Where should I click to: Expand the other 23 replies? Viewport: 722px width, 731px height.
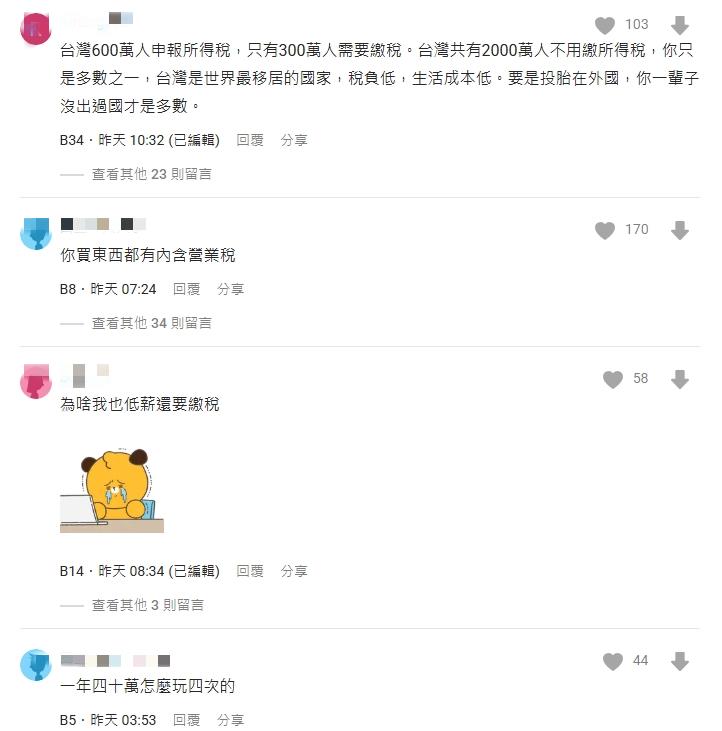point(151,174)
